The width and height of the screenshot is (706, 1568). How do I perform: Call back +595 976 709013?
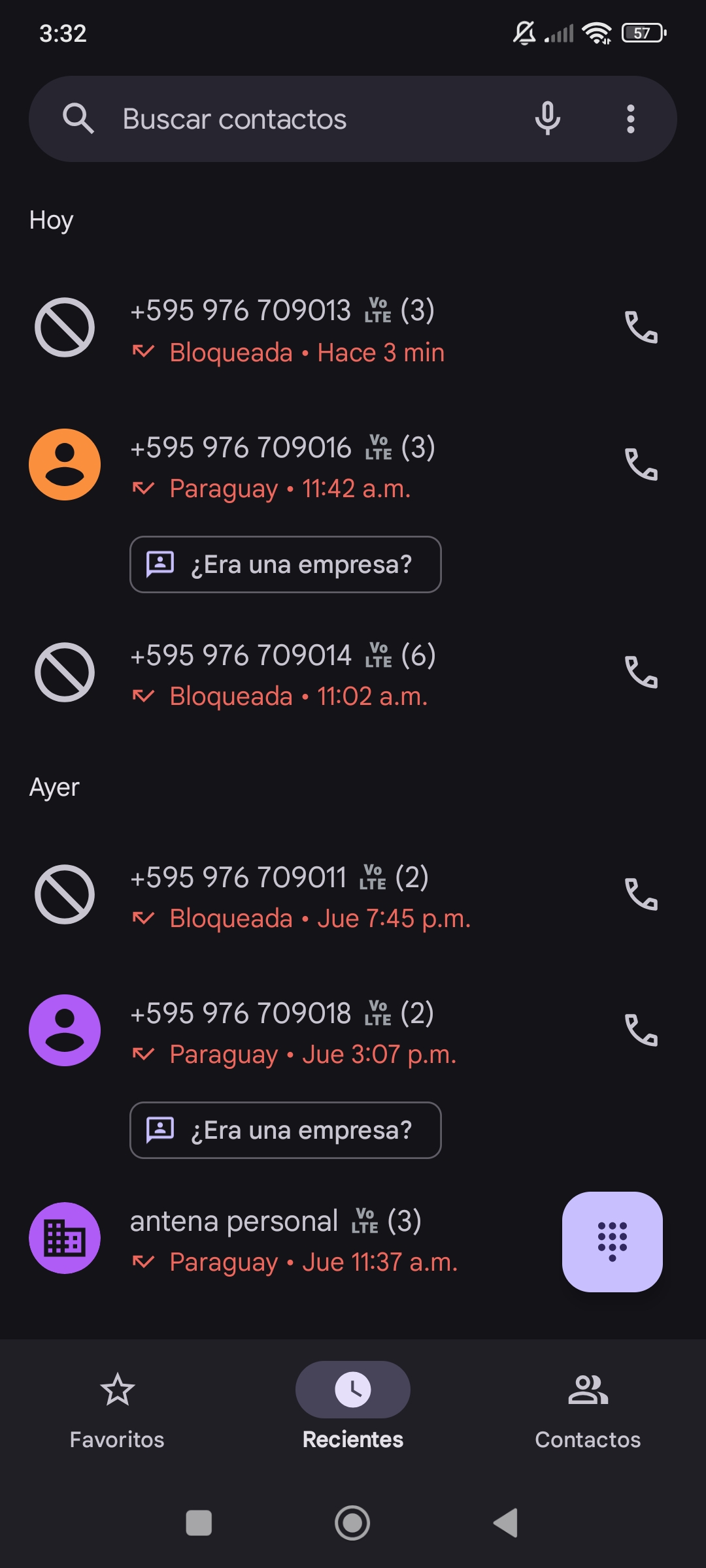click(641, 327)
